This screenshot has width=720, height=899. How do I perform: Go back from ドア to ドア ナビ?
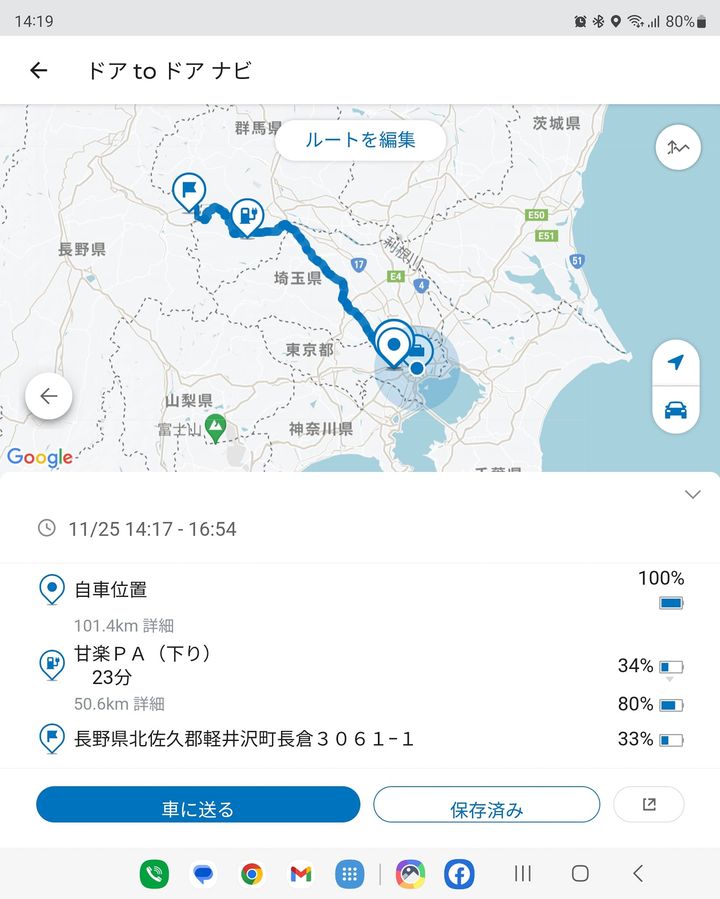38,70
